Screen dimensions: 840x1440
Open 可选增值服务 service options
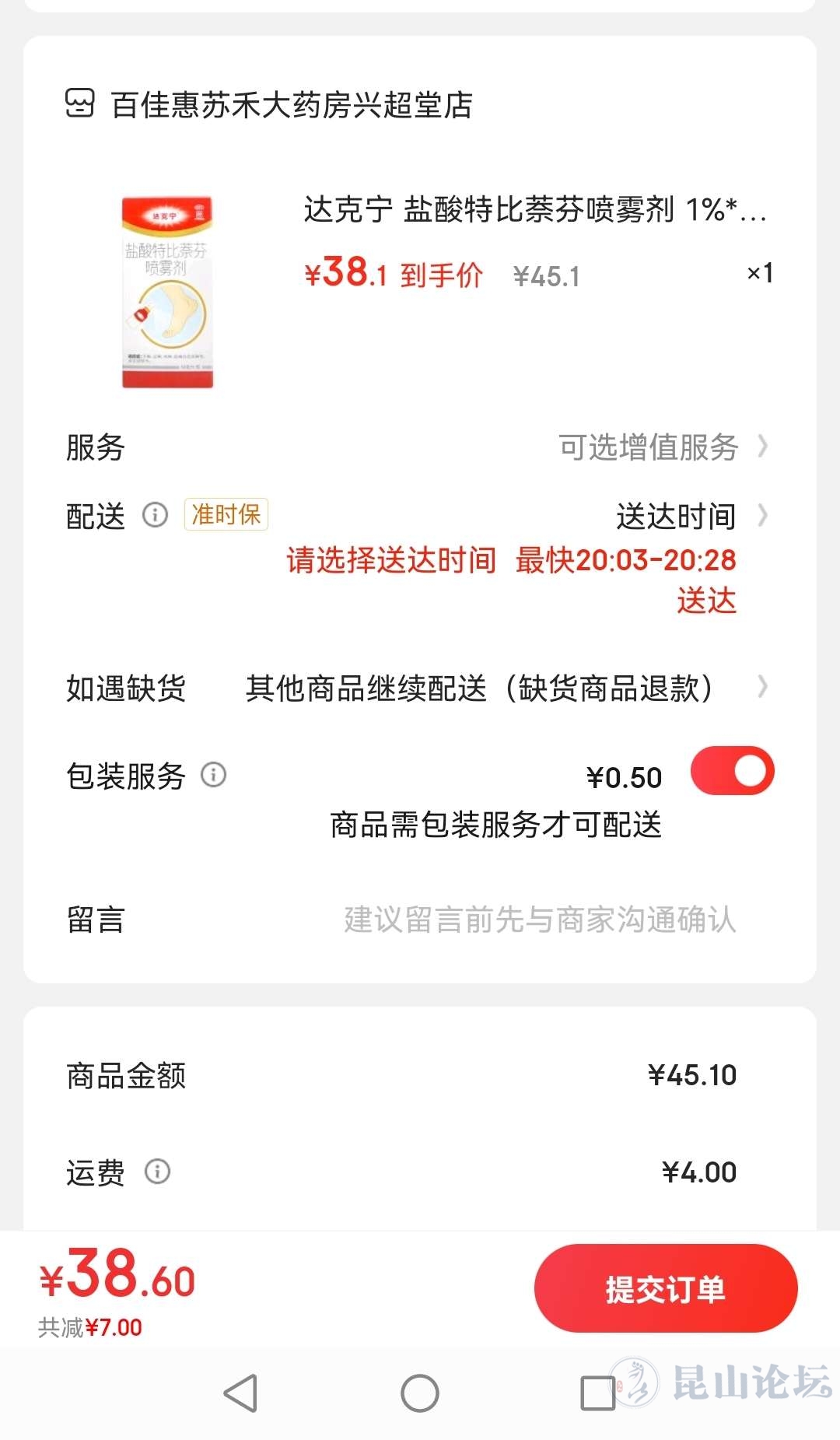[x=661, y=447]
